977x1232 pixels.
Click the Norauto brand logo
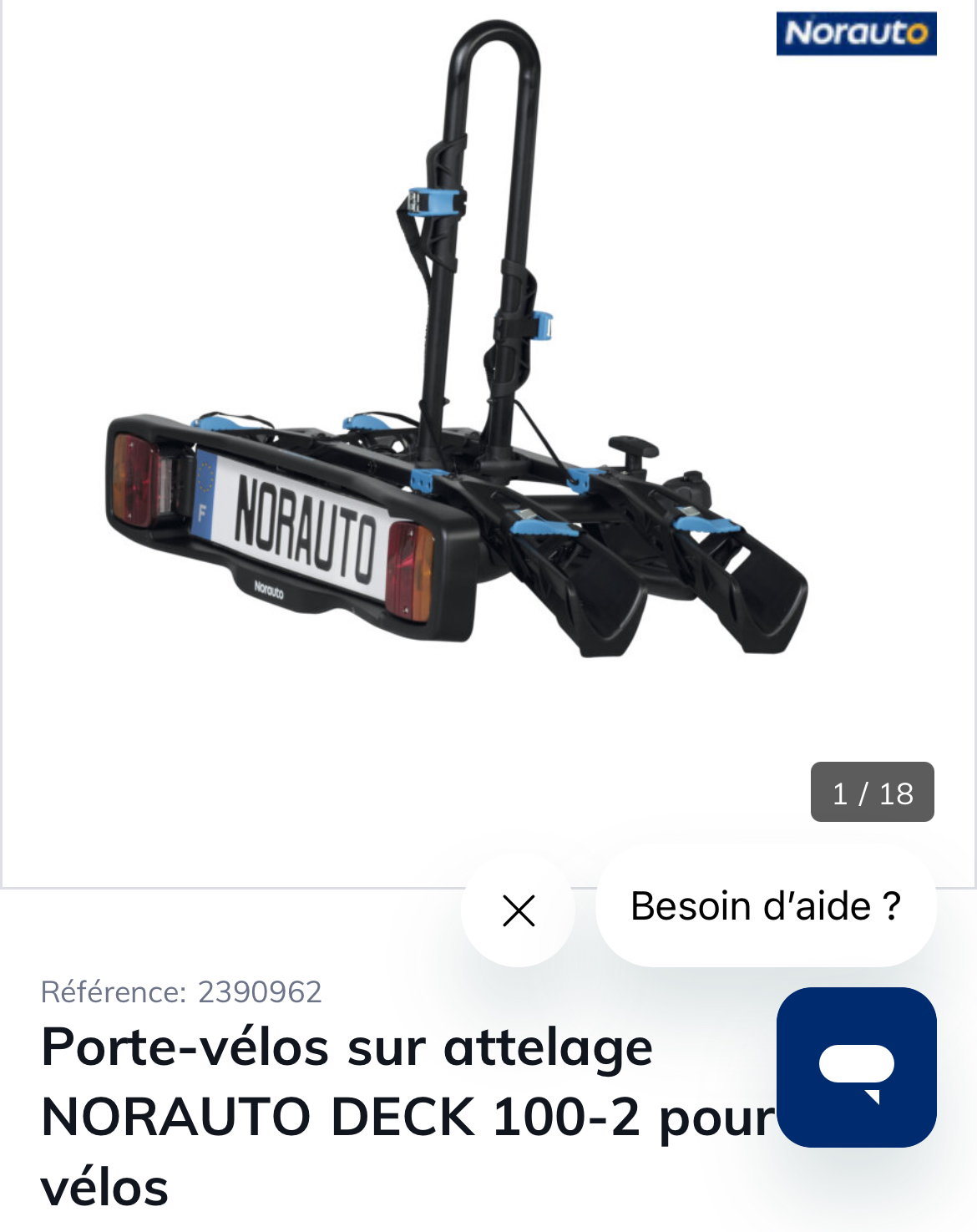[855, 35]
